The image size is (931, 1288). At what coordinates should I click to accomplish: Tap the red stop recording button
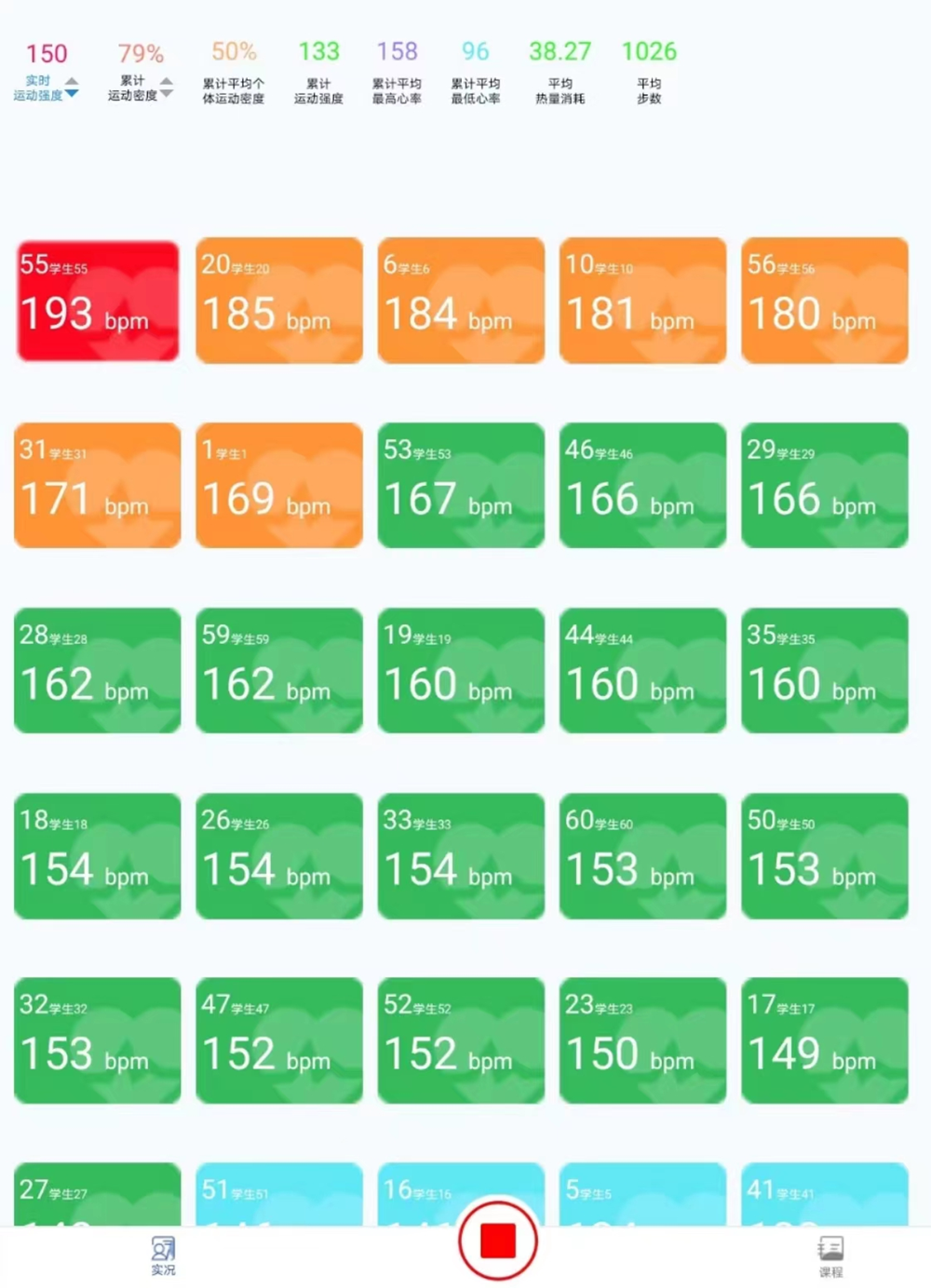pyautogui.click(x=497, y=1241)
